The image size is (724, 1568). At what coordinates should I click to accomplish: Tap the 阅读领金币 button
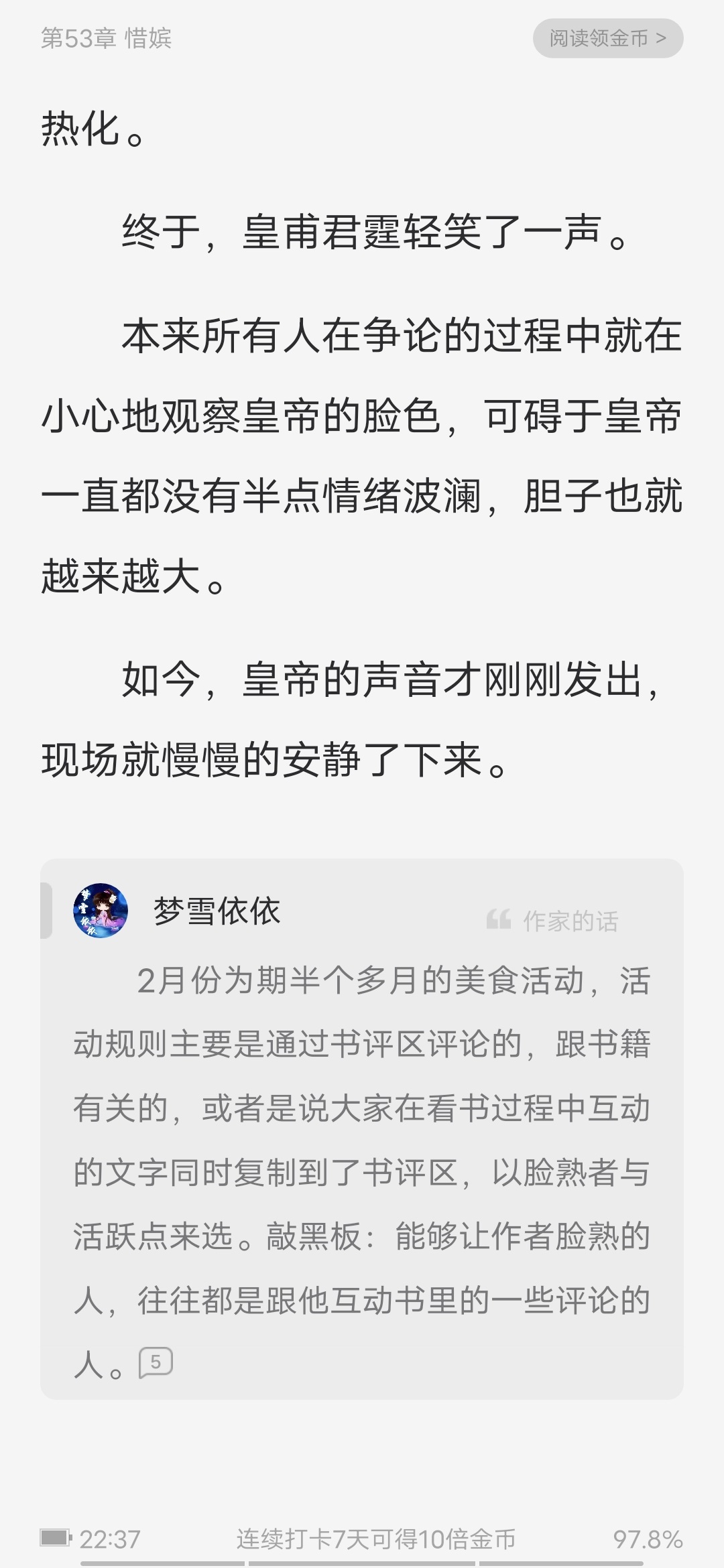pos(608,38)
